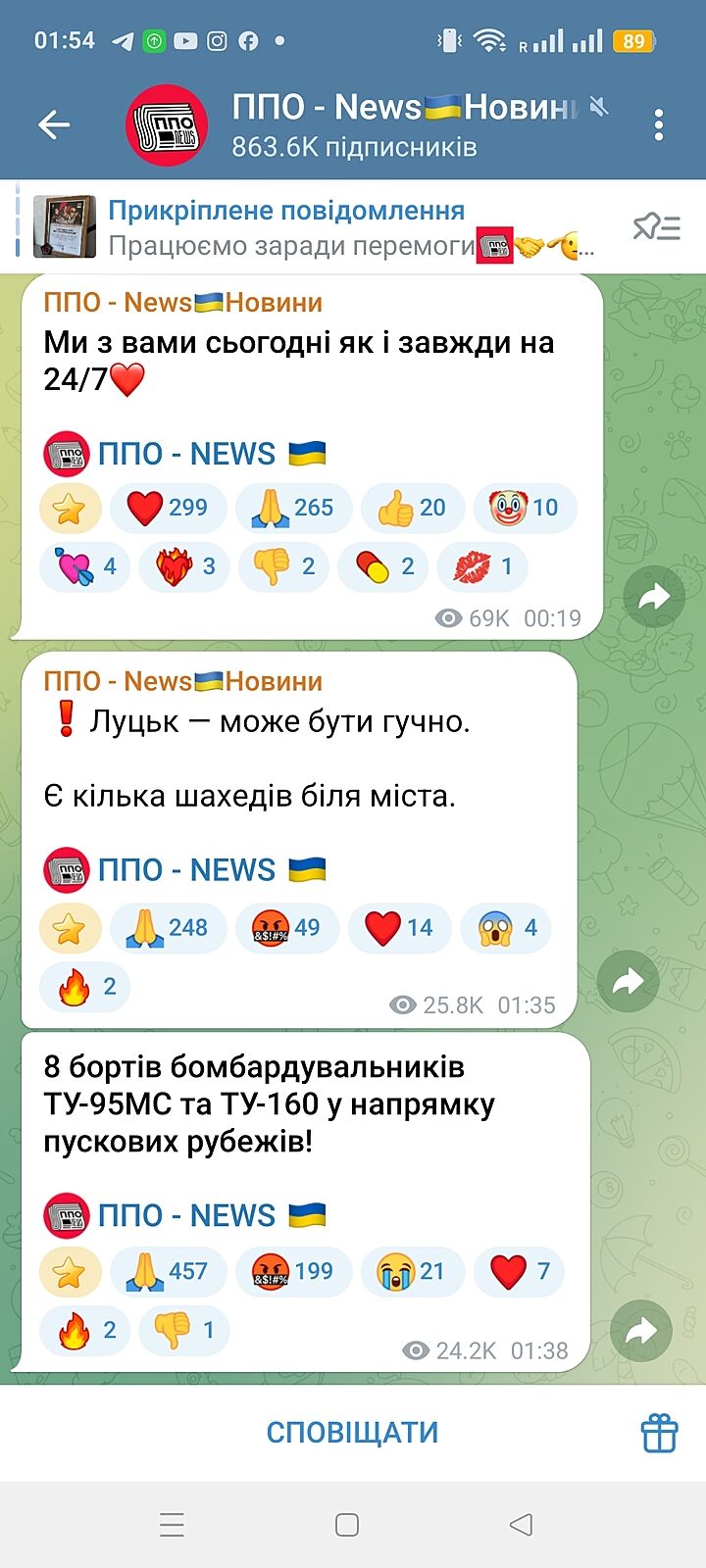Give a thumbs down on the bombers post
The height and width of the screenshot is (1568, 706).
coord(183,1330)
